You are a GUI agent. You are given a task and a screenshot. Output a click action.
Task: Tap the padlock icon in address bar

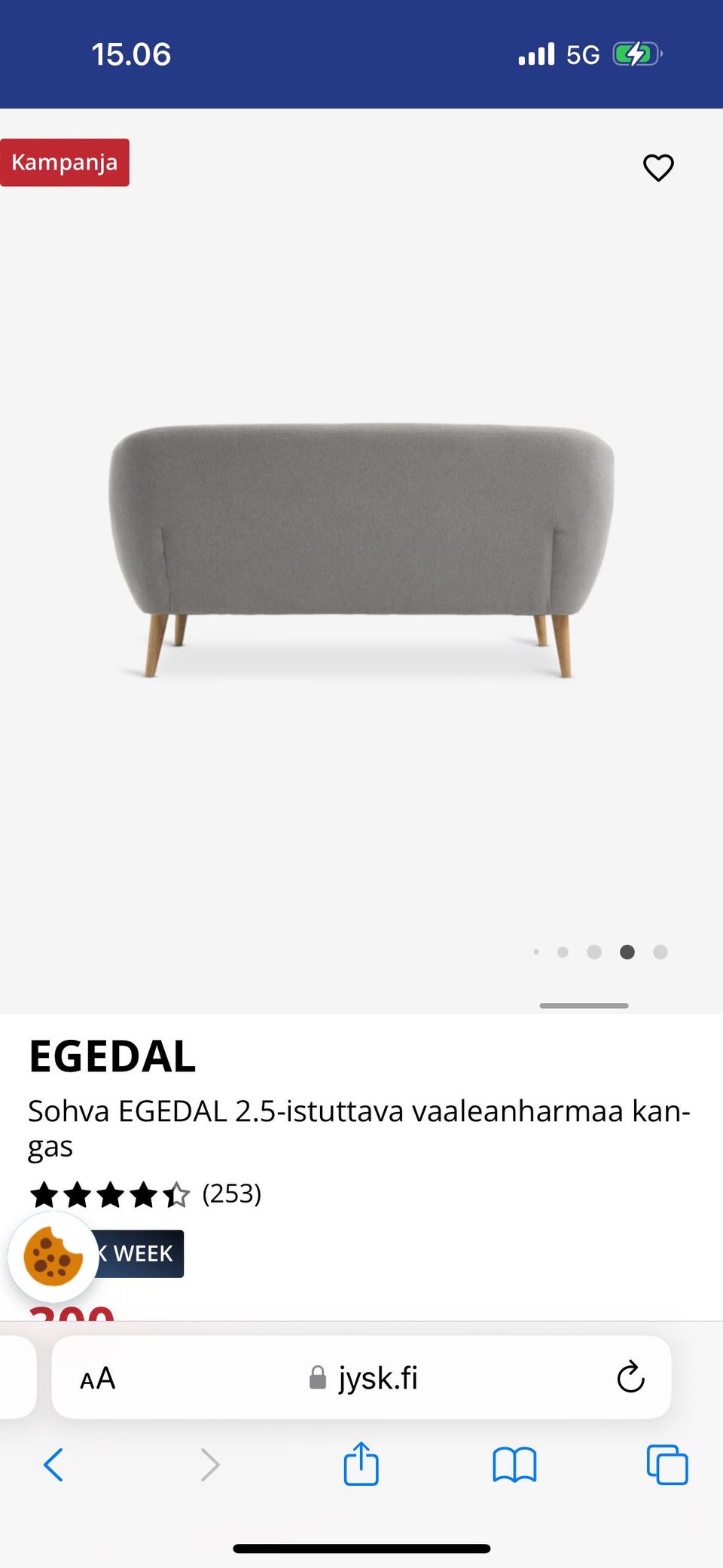317,1379
